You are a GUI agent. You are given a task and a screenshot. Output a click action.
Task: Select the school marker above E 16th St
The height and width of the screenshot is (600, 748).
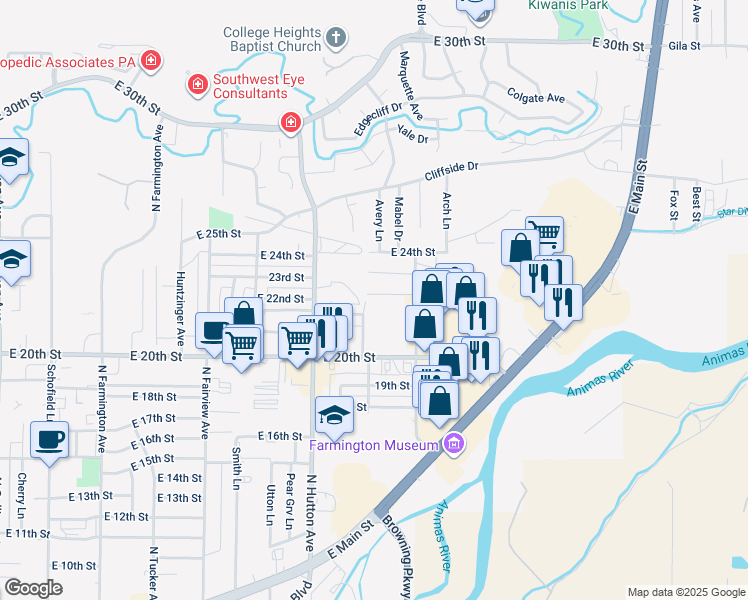(x=335, y=412)
